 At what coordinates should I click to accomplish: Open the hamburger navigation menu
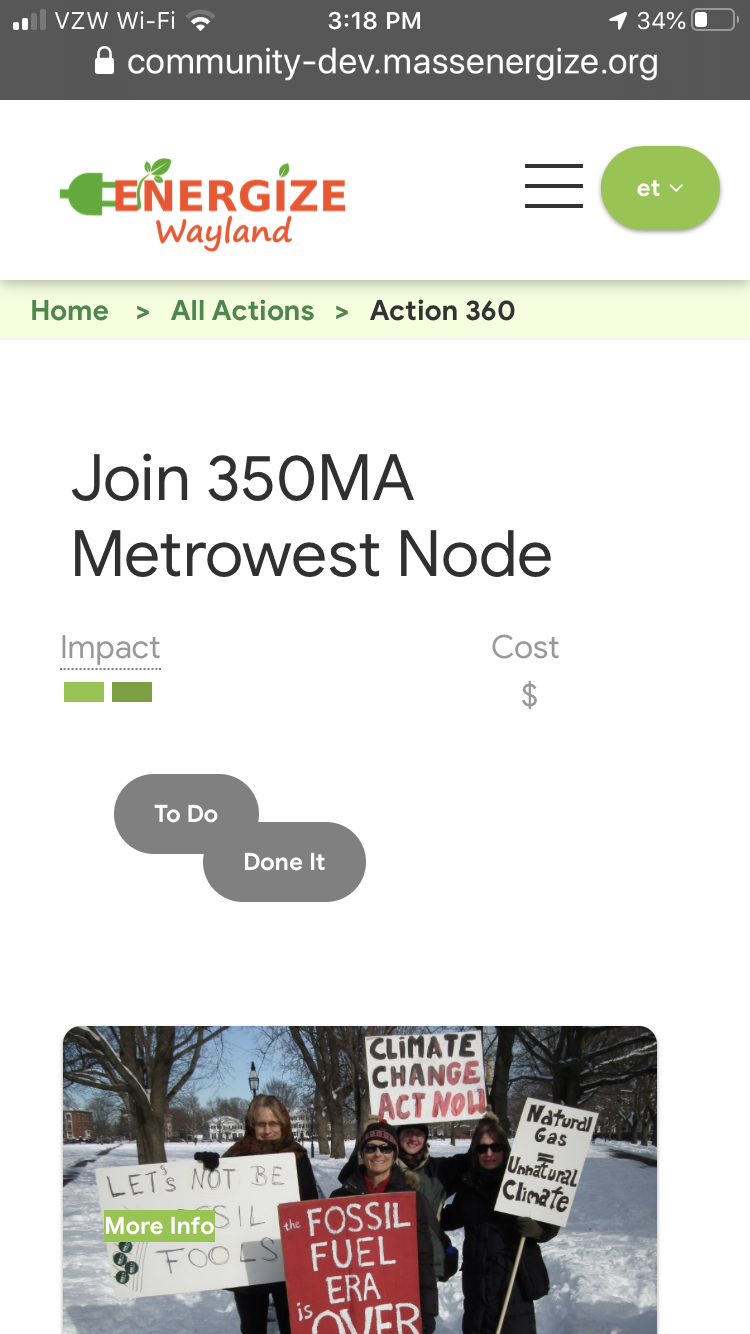pyautogui.click(x=553, y=187)
